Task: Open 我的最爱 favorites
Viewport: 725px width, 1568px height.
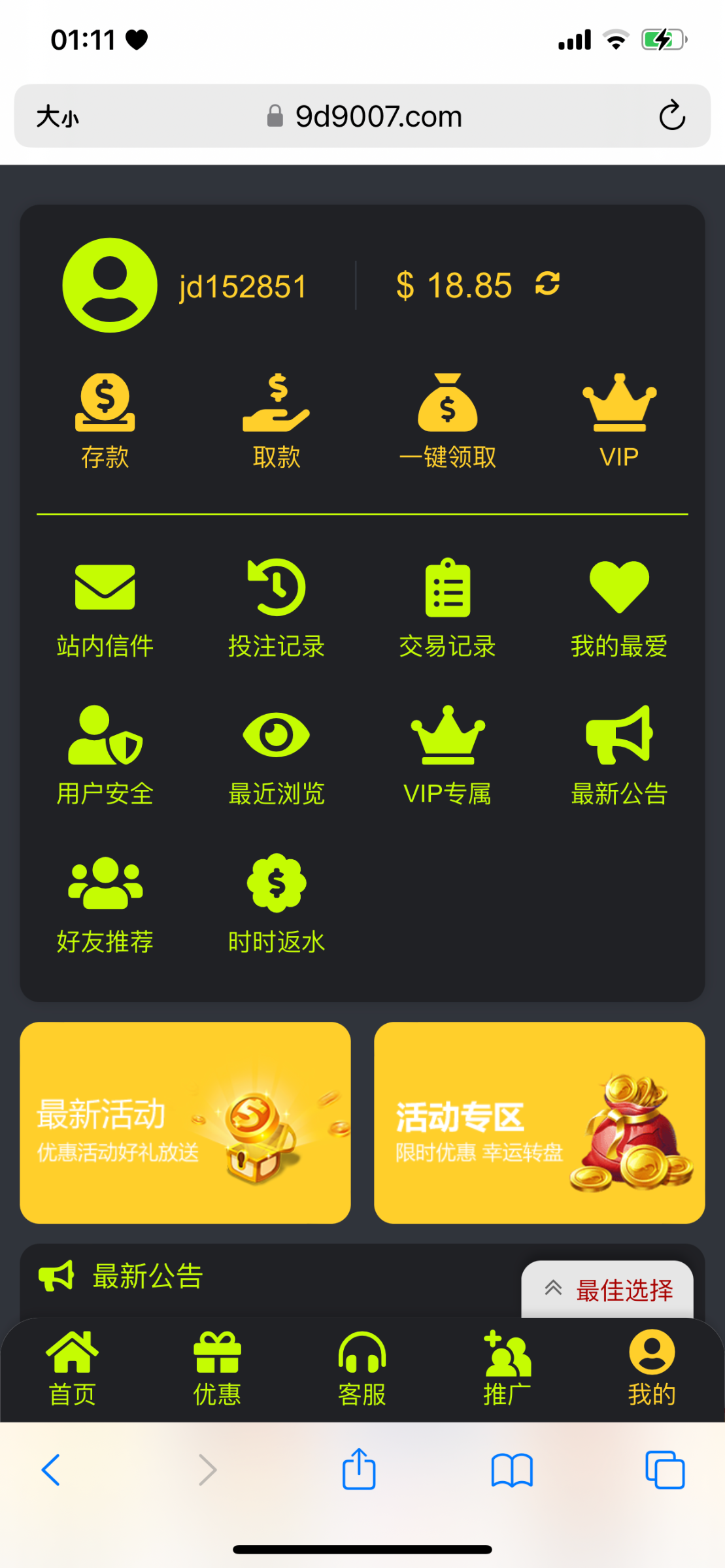Action: 618,608
